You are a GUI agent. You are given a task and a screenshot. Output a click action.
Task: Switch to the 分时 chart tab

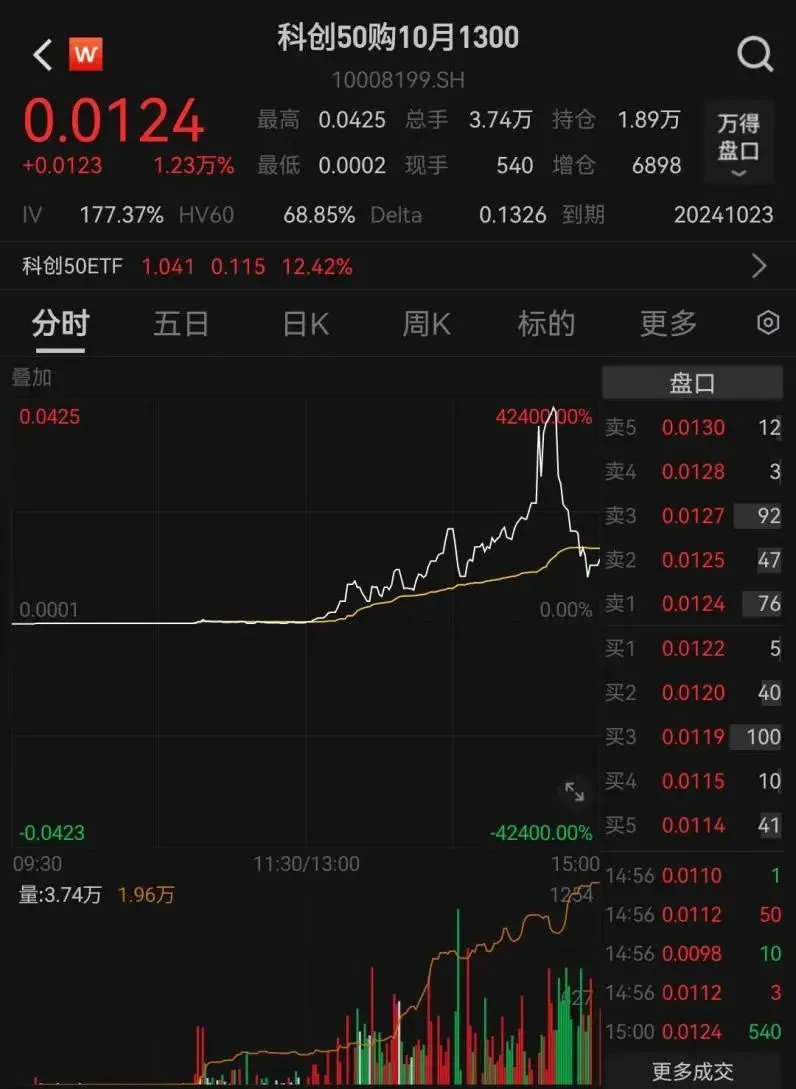60,323
